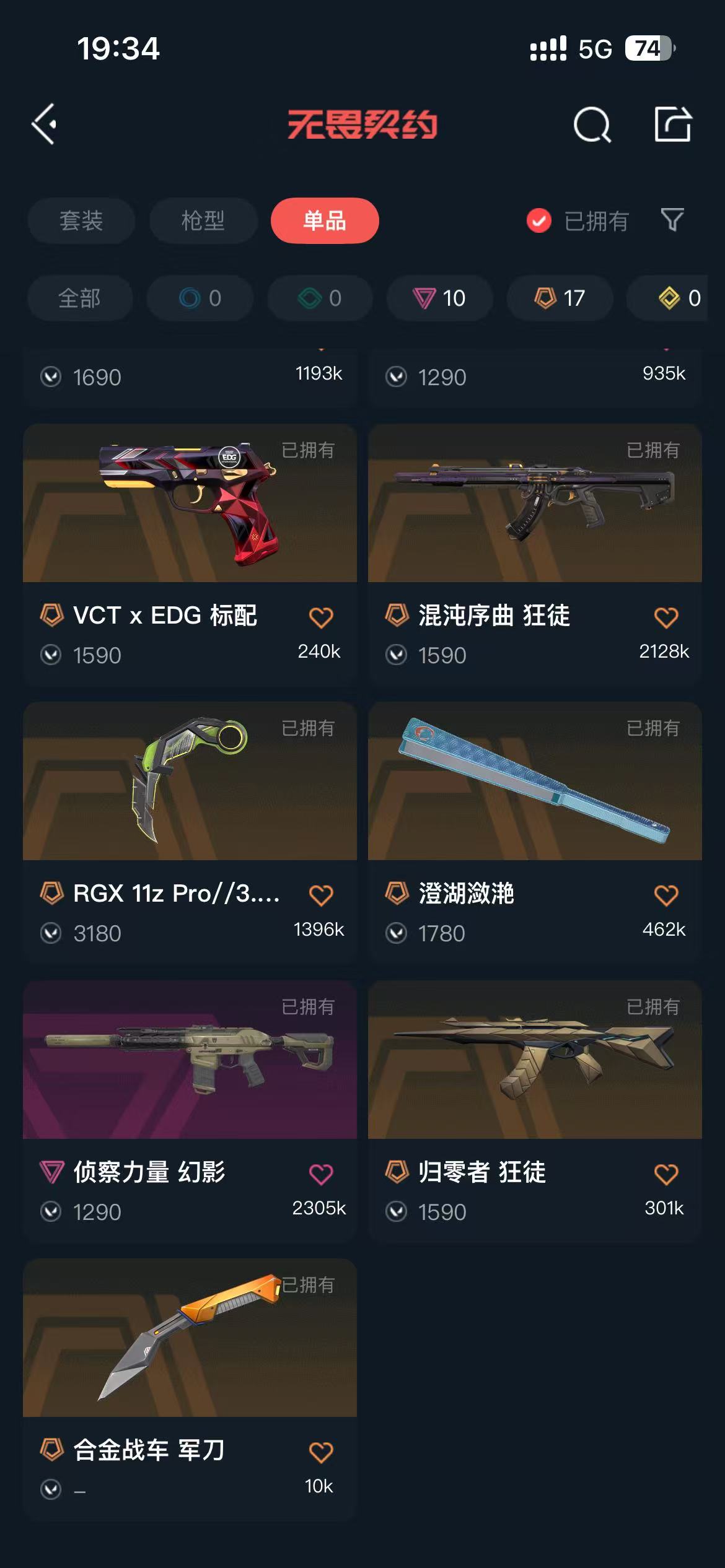Viewport: 725px width, 1568px height.
Task: Filter by the purple tier chip showing 10
Action: coord(439,298)
